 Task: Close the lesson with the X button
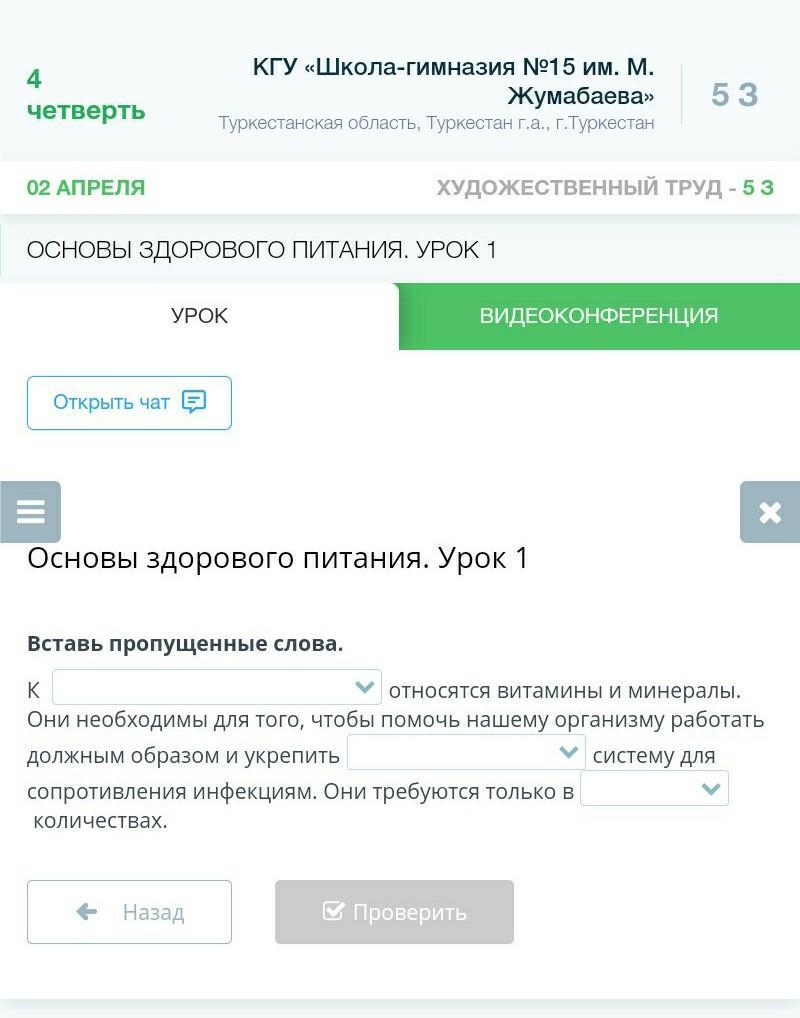point(769,512)
